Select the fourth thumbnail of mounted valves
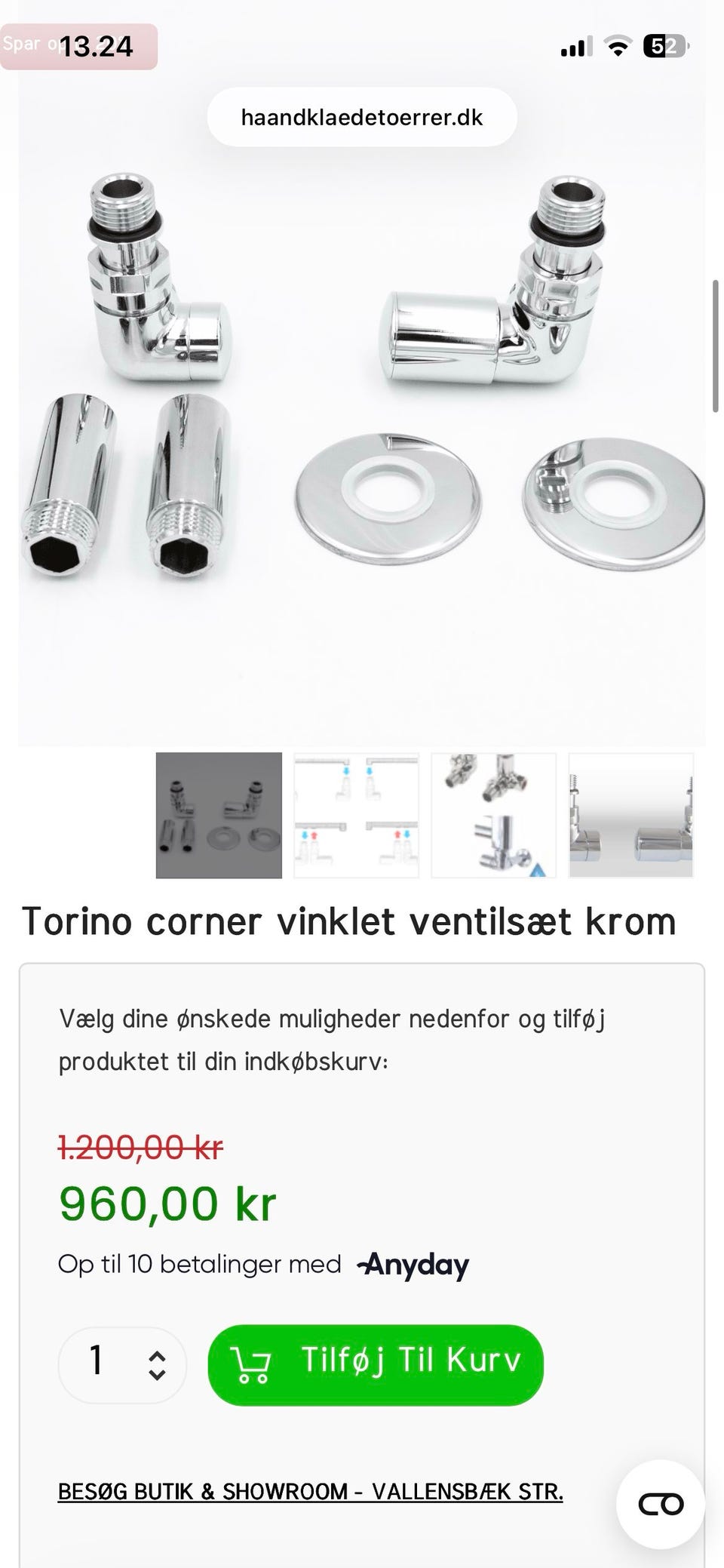 (631, 815)
